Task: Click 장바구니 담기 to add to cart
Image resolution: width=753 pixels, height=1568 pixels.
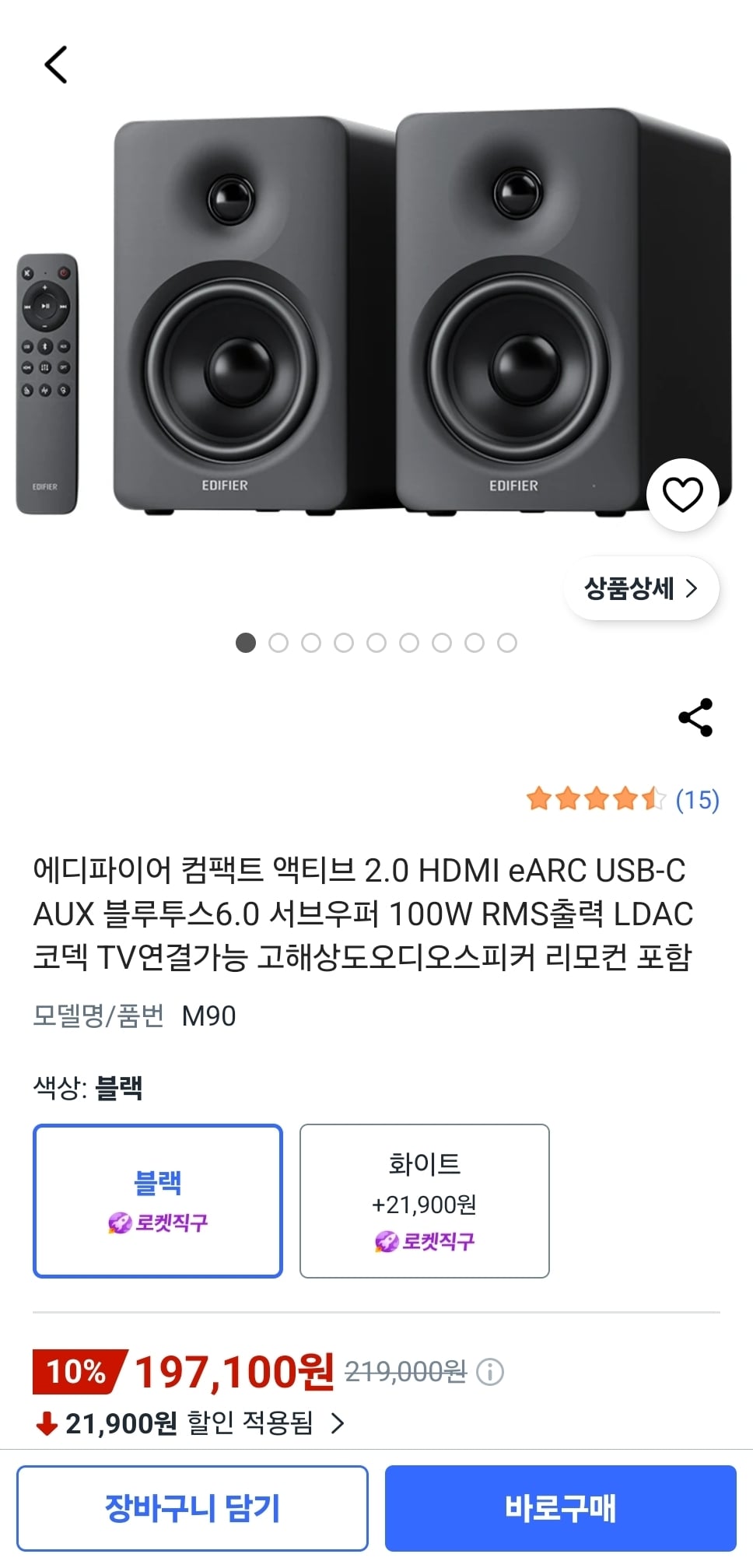Action: point(193,1507)
